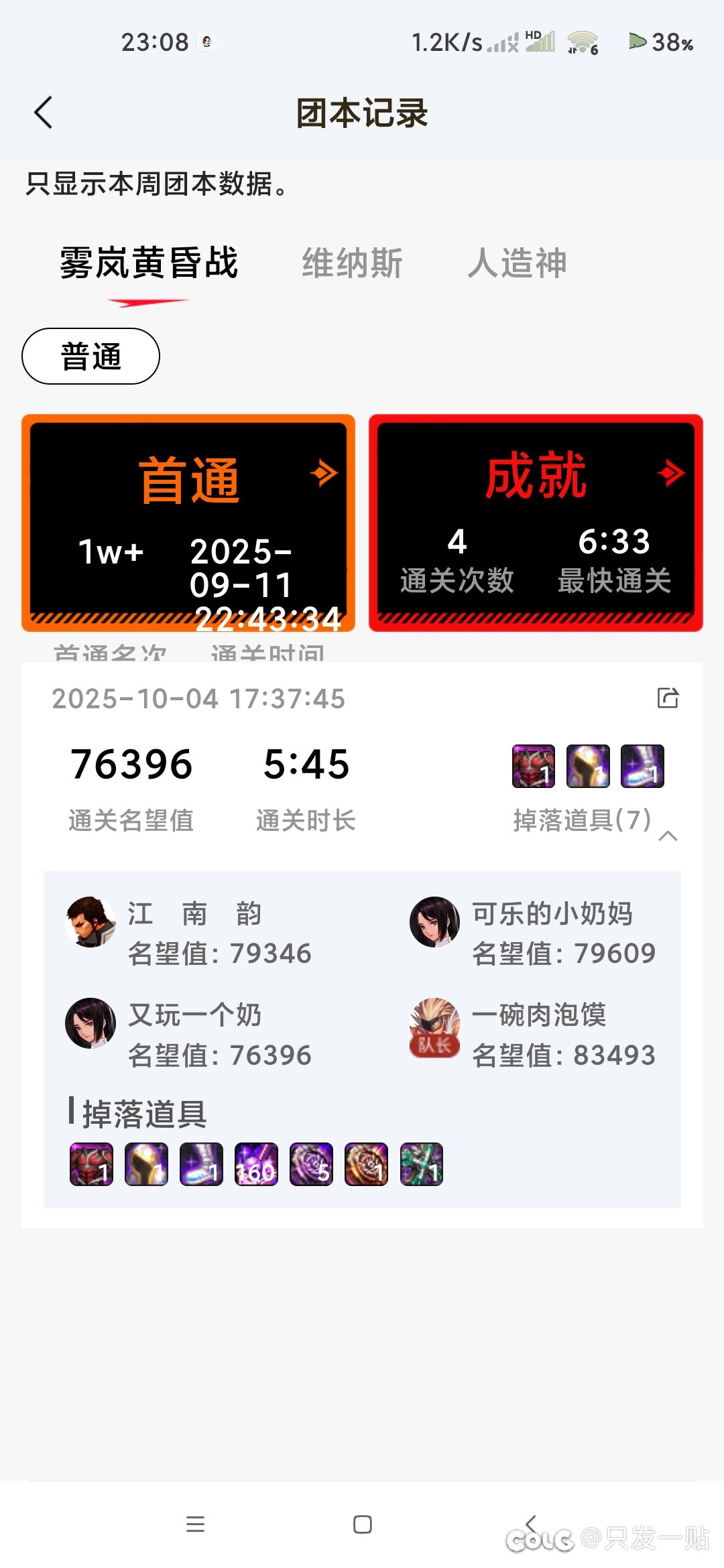This screenshot has height=1568, width=724.
Task: Go to the system home screen
Action: (x=362, y=1524)
